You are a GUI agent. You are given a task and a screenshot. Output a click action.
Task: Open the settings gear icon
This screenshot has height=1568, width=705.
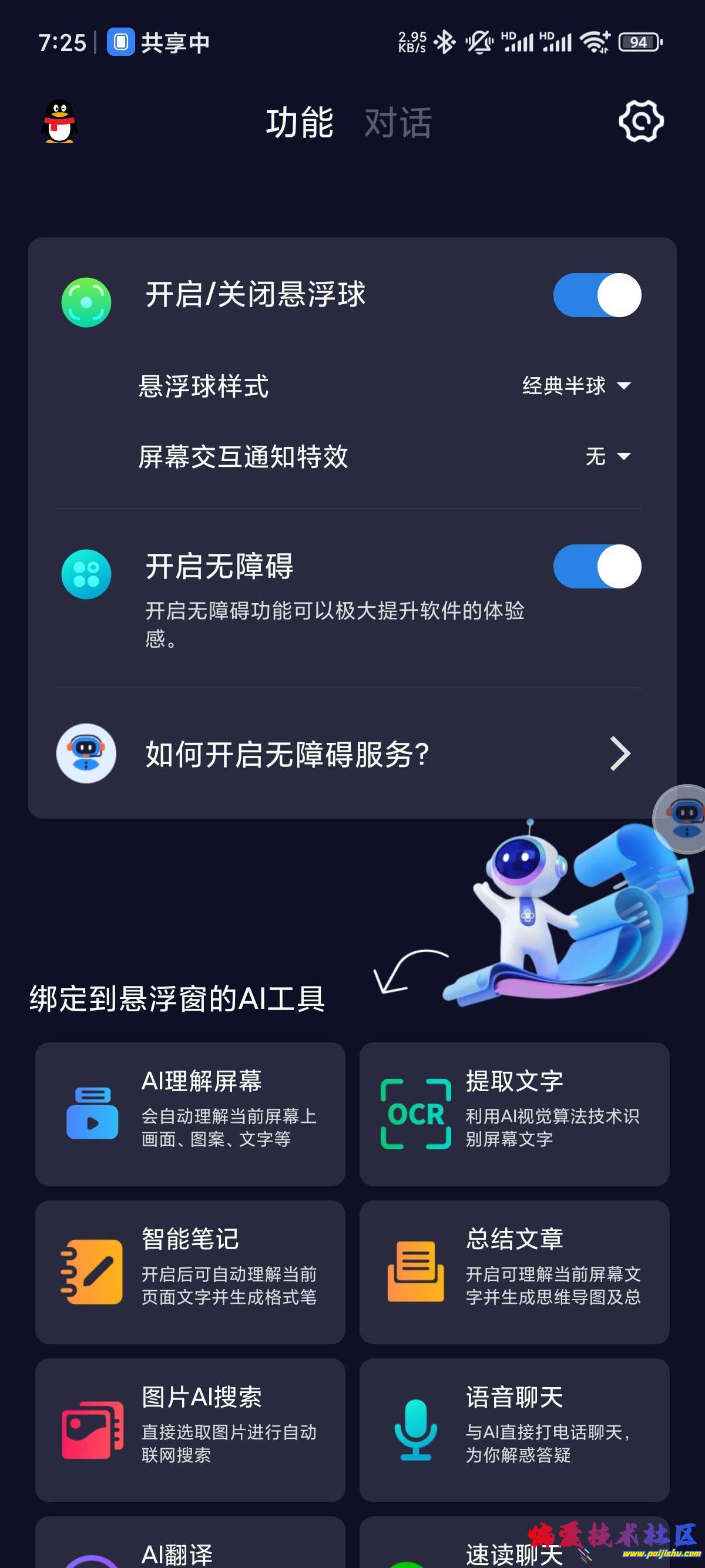point(640,122)
